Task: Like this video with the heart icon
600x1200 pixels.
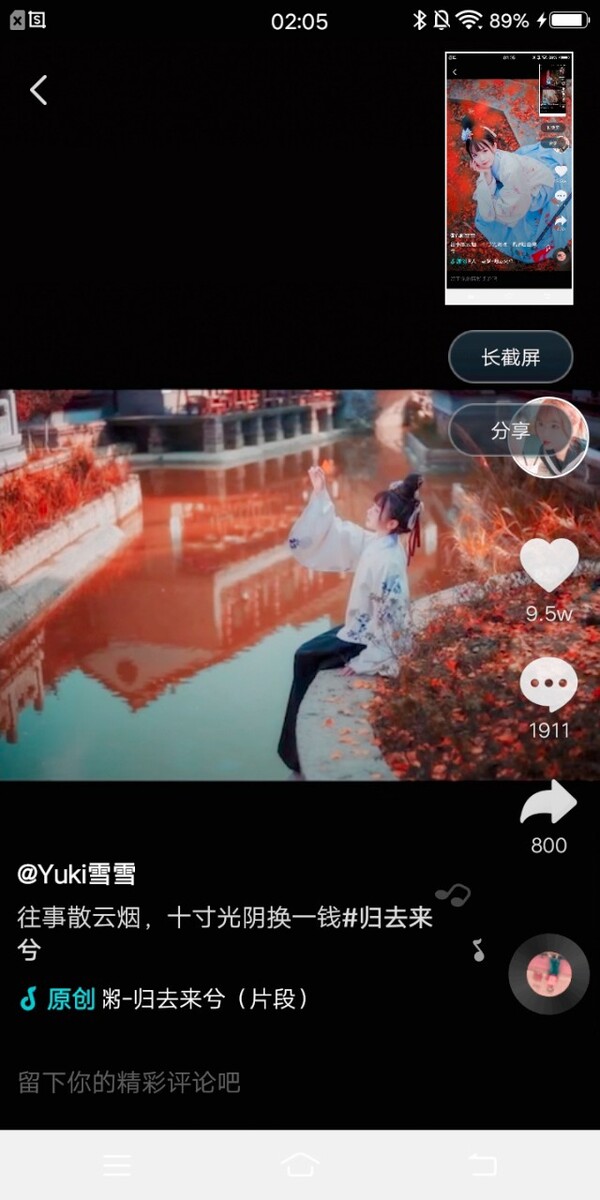Action: [549, 564]
